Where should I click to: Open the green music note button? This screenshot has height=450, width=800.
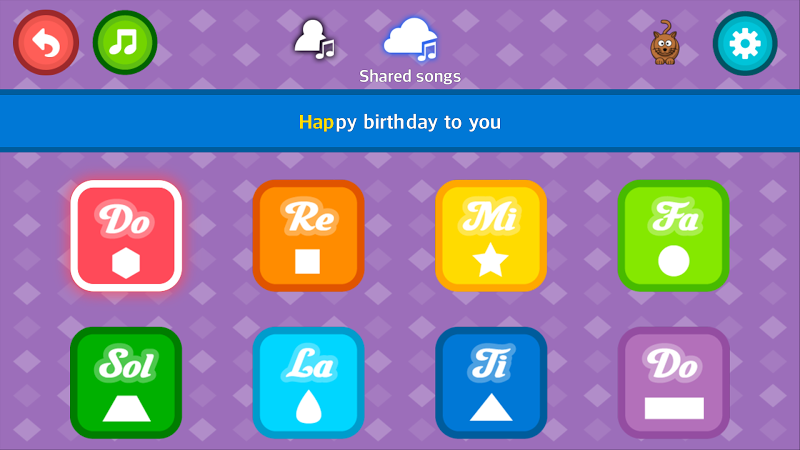(125, 43)
